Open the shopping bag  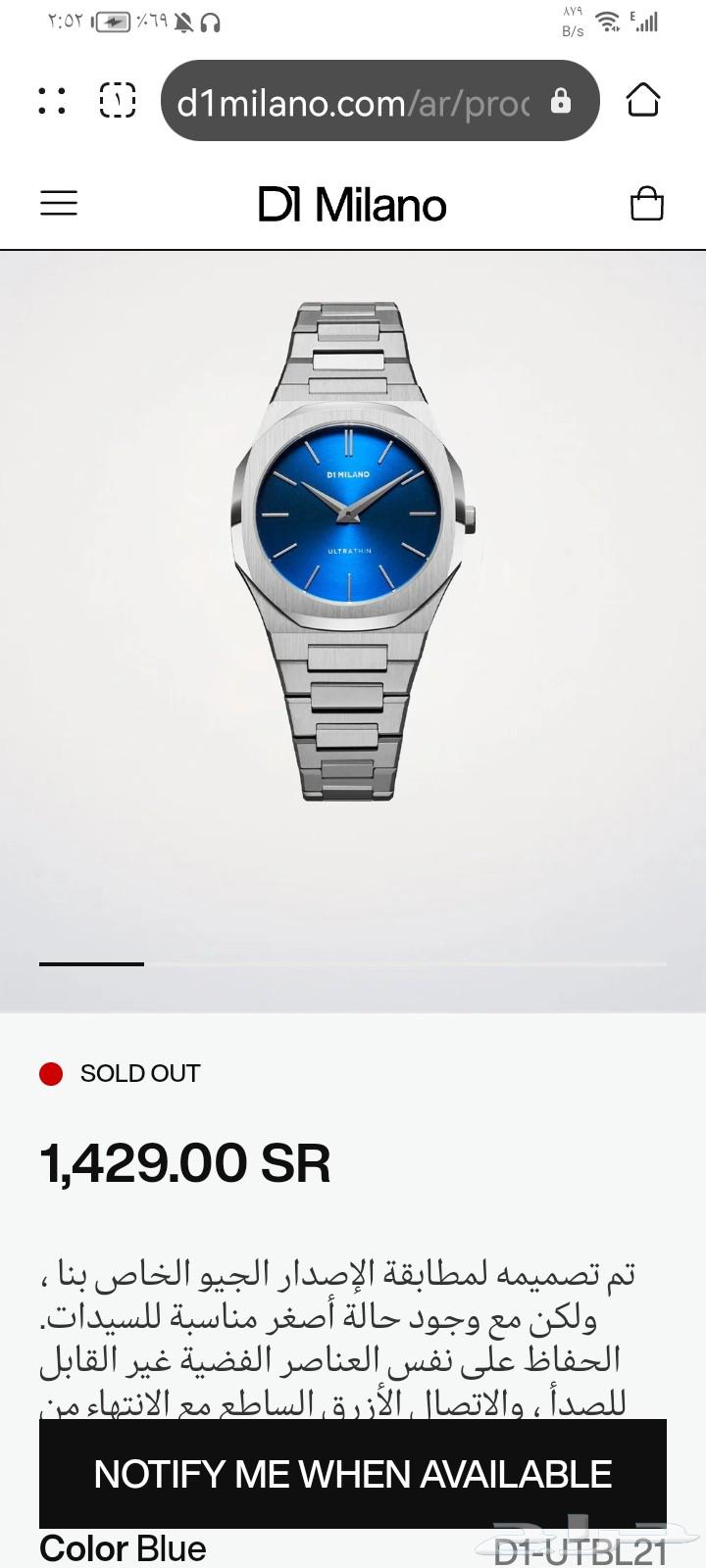pos(646,203)
